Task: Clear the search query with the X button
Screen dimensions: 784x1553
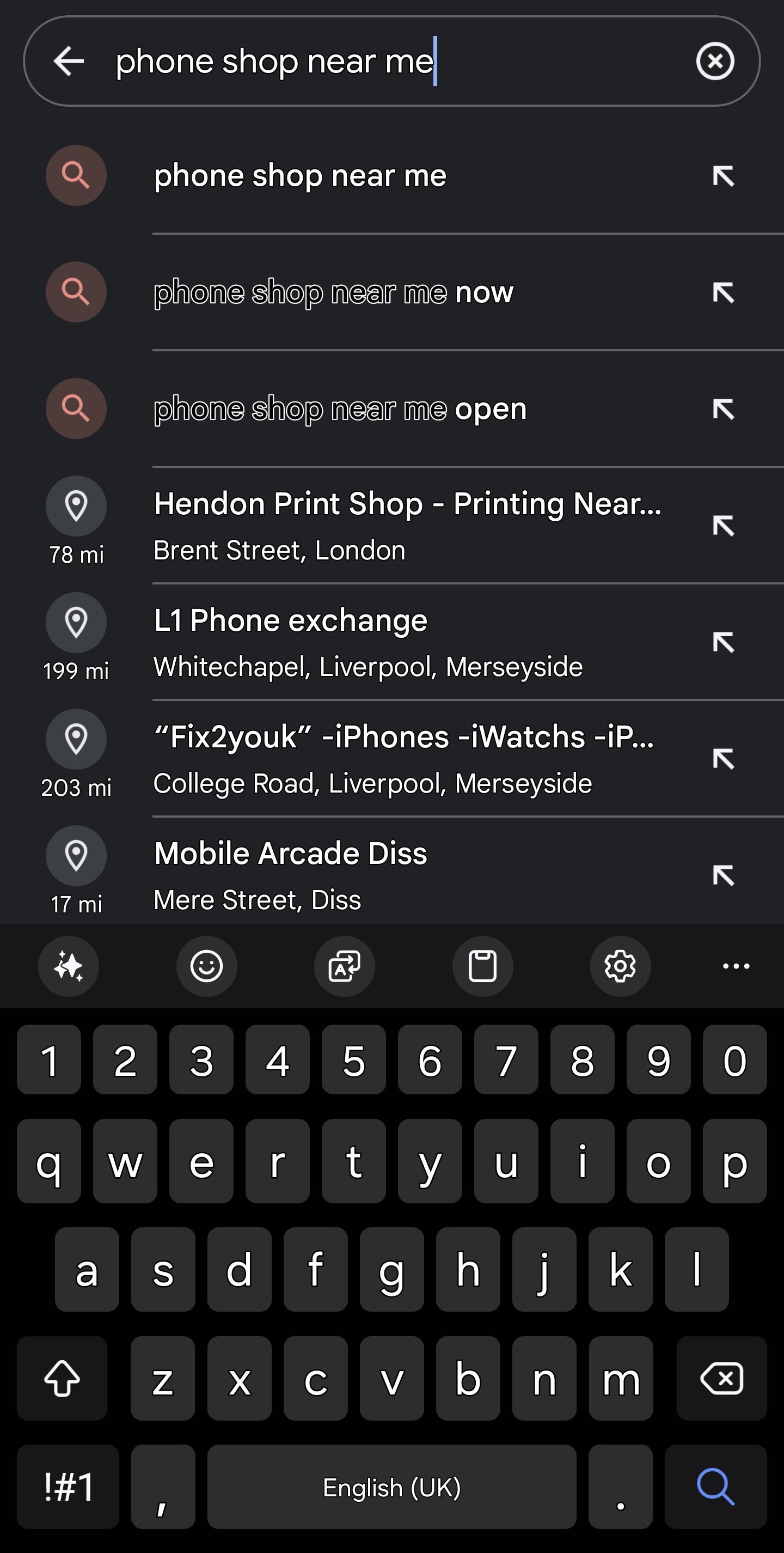Action: point(715,60)
